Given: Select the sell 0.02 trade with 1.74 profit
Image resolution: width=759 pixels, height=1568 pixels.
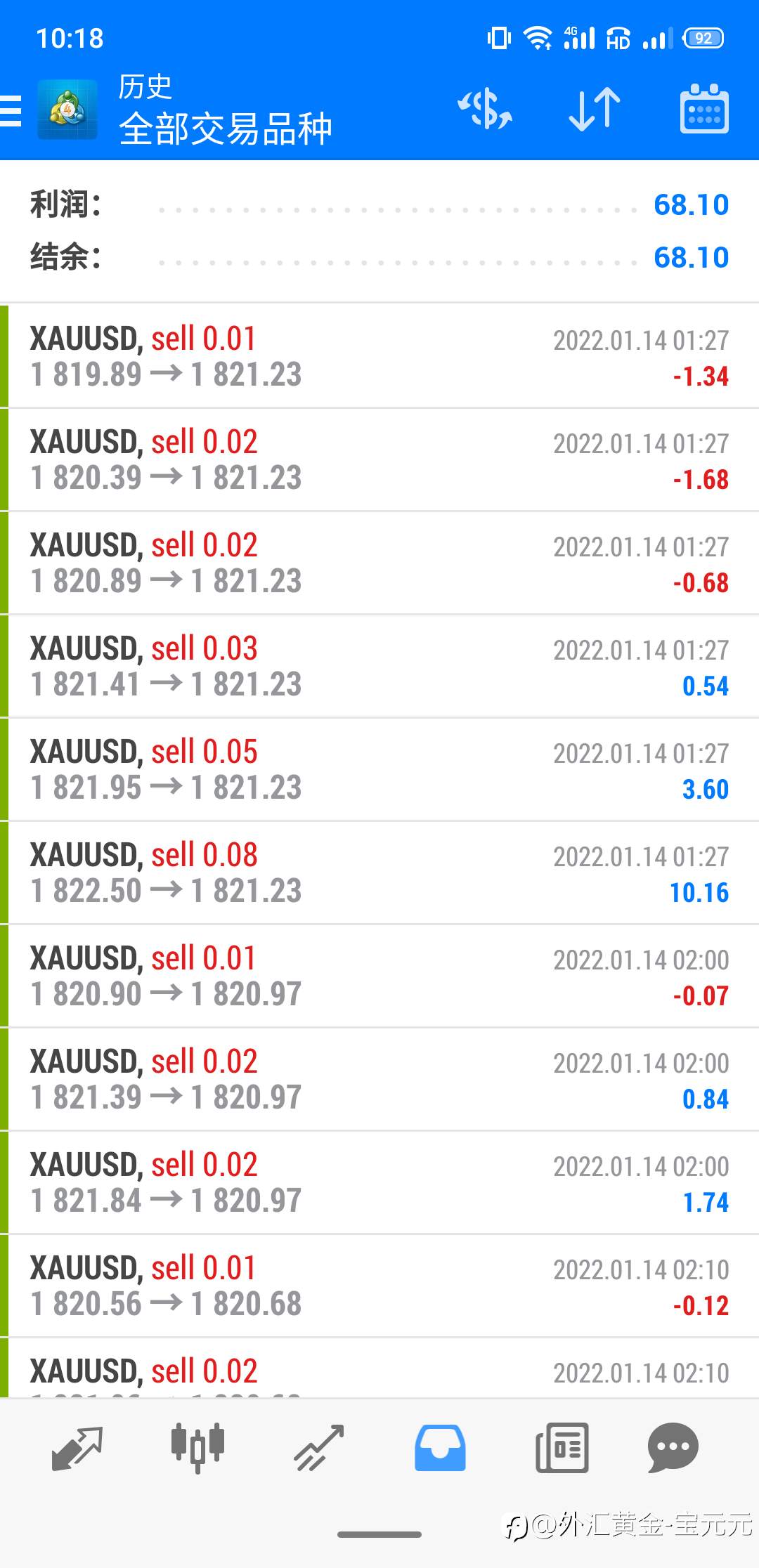Looking at the screenshot, I should [379, 1182].
